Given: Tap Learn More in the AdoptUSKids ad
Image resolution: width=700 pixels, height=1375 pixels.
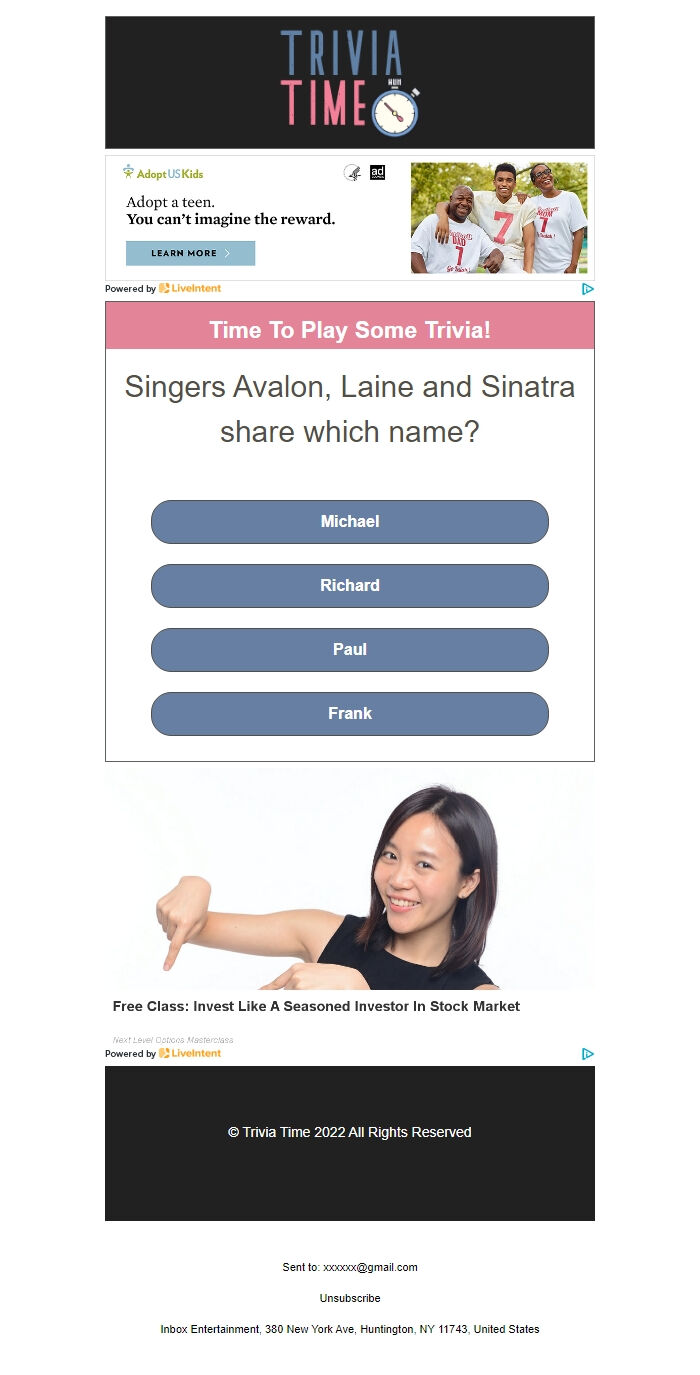Looking at the screenshot, I should click(x=190, y=253).
